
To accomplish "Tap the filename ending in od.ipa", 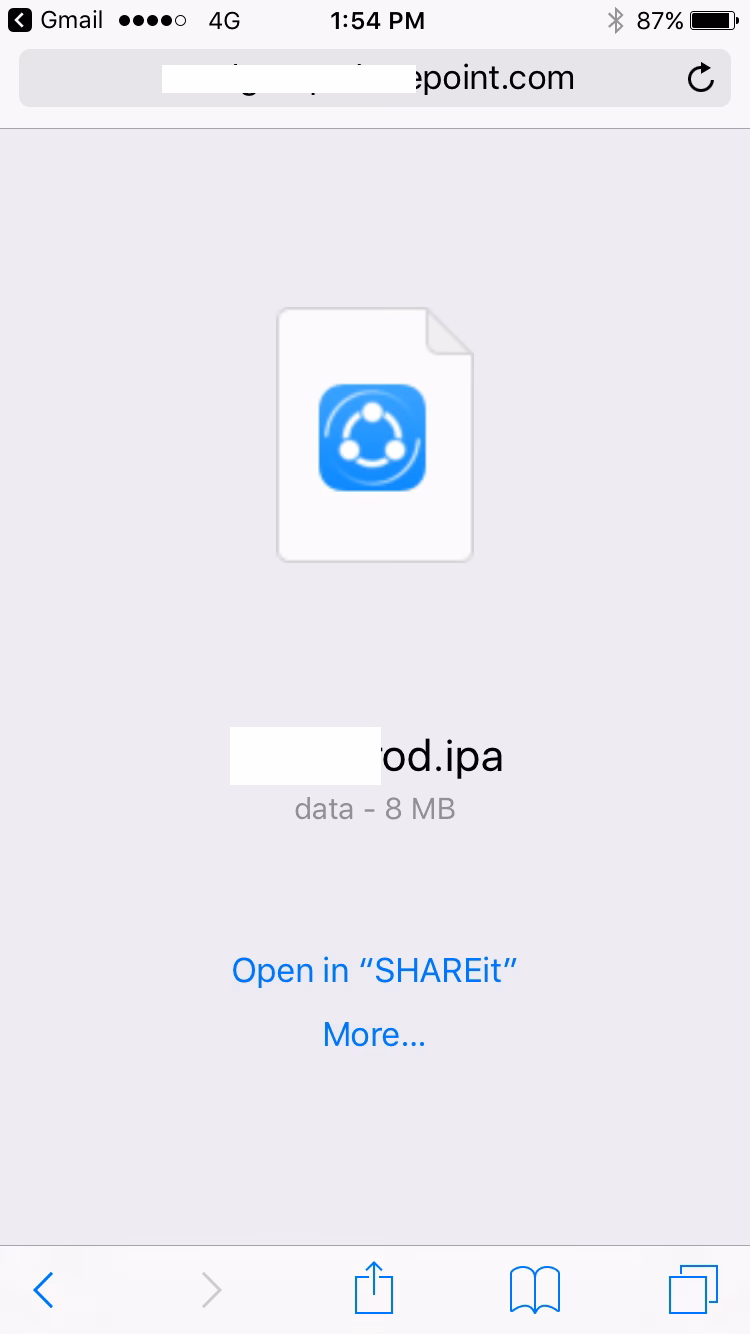I will point(374,756).
